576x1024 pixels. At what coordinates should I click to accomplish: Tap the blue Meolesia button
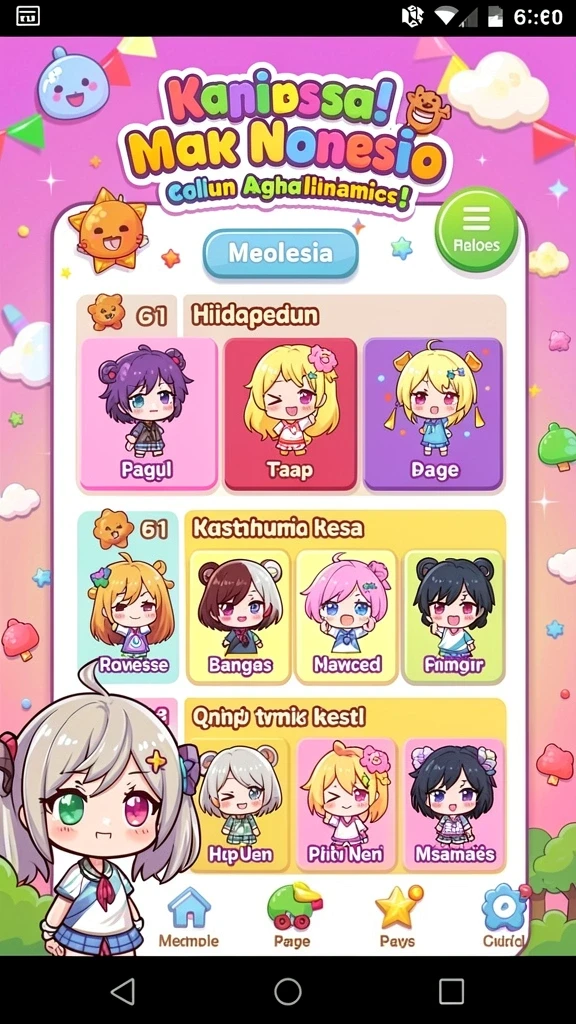(281, 253)
